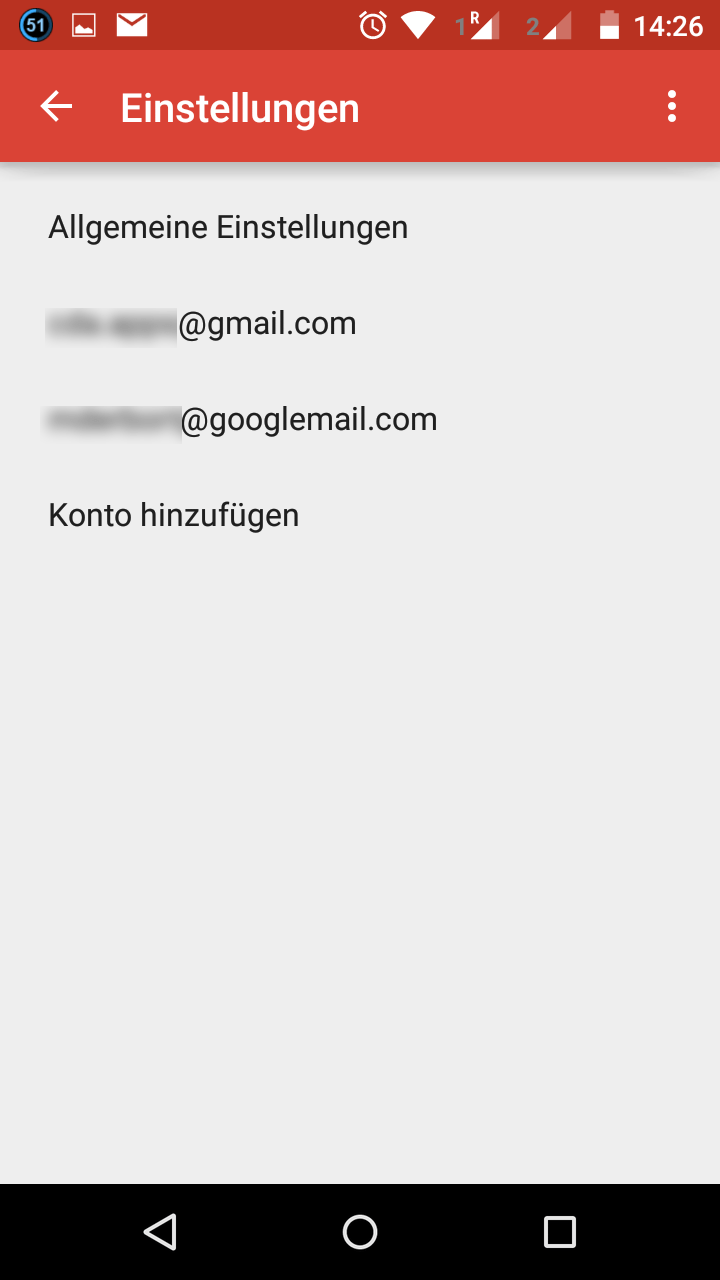Viewport: 720px width, 1280px height.
Task: Open the @googlemail.com account settings
Action: (360, 420)
